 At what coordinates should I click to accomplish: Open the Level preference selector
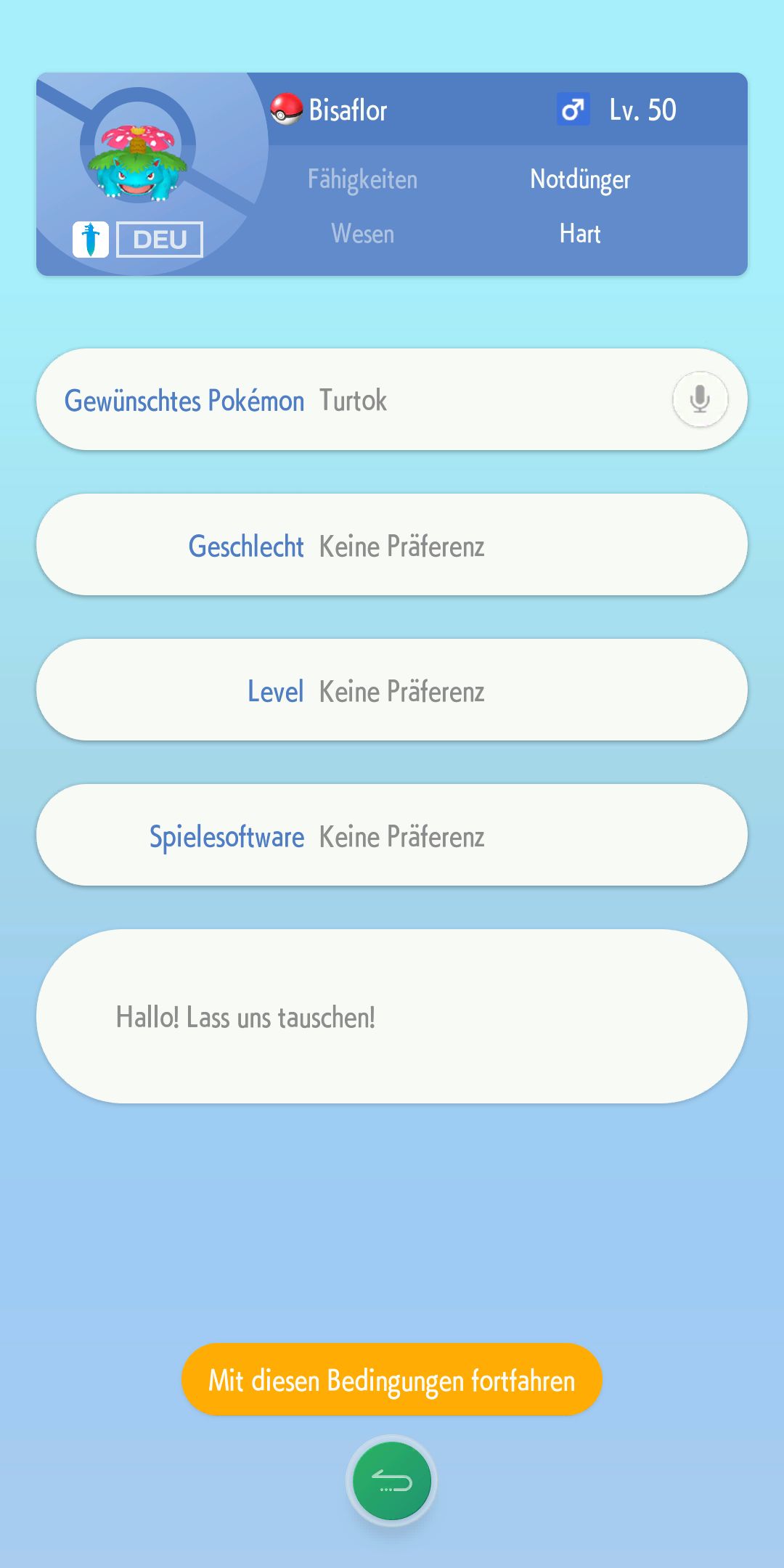(x=392, y=690)
